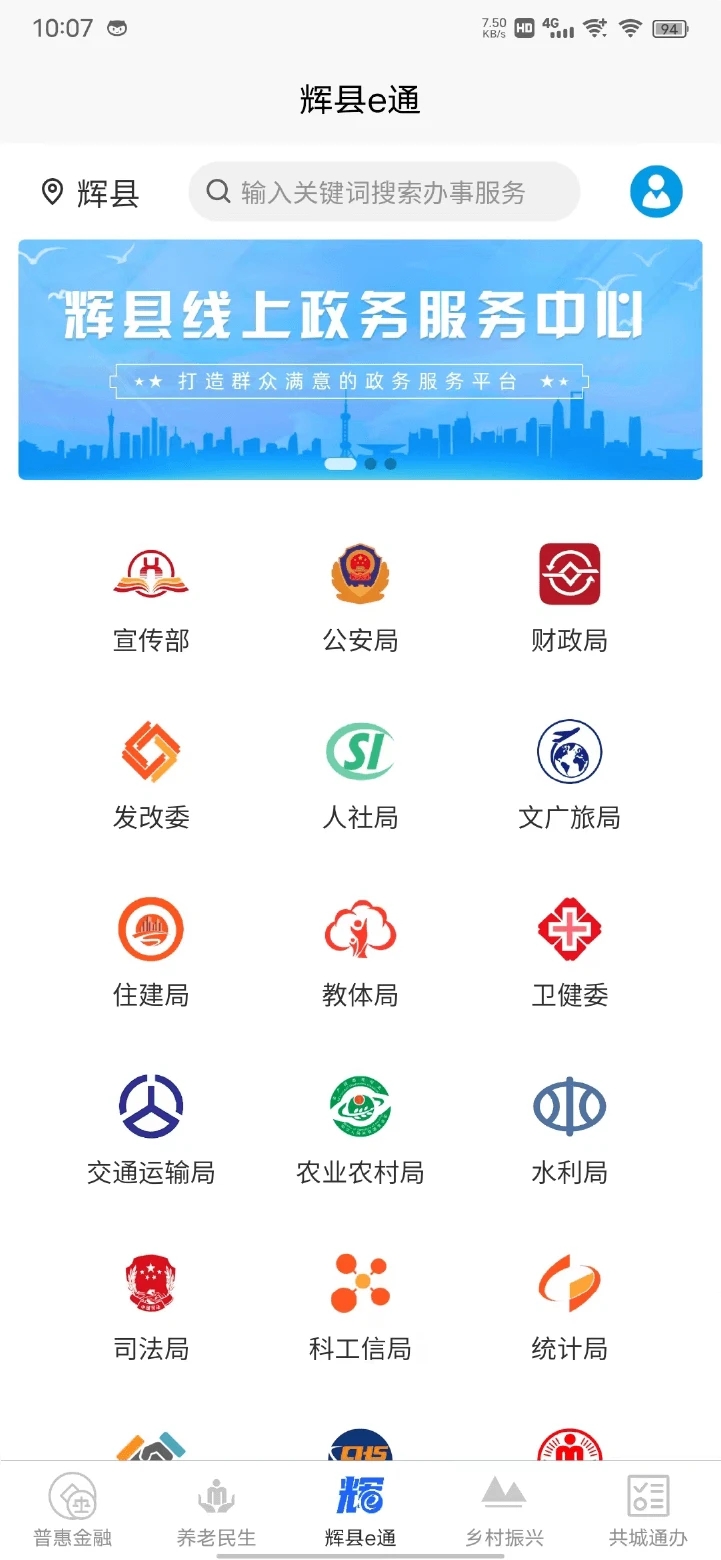Switch to the 养老民生 tab

(216, 1510)
